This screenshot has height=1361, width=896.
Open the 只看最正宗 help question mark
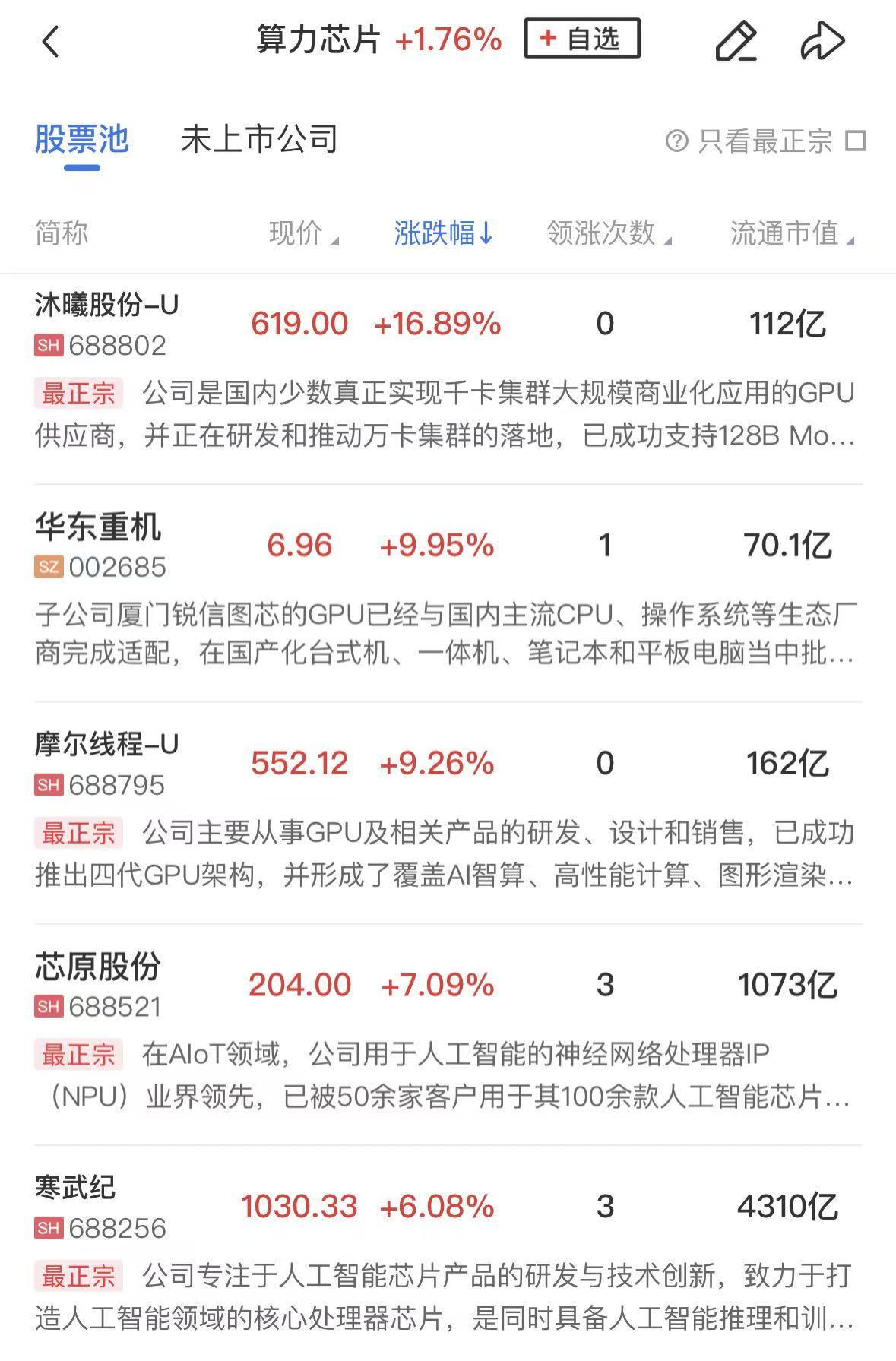(x=676, y=141)
